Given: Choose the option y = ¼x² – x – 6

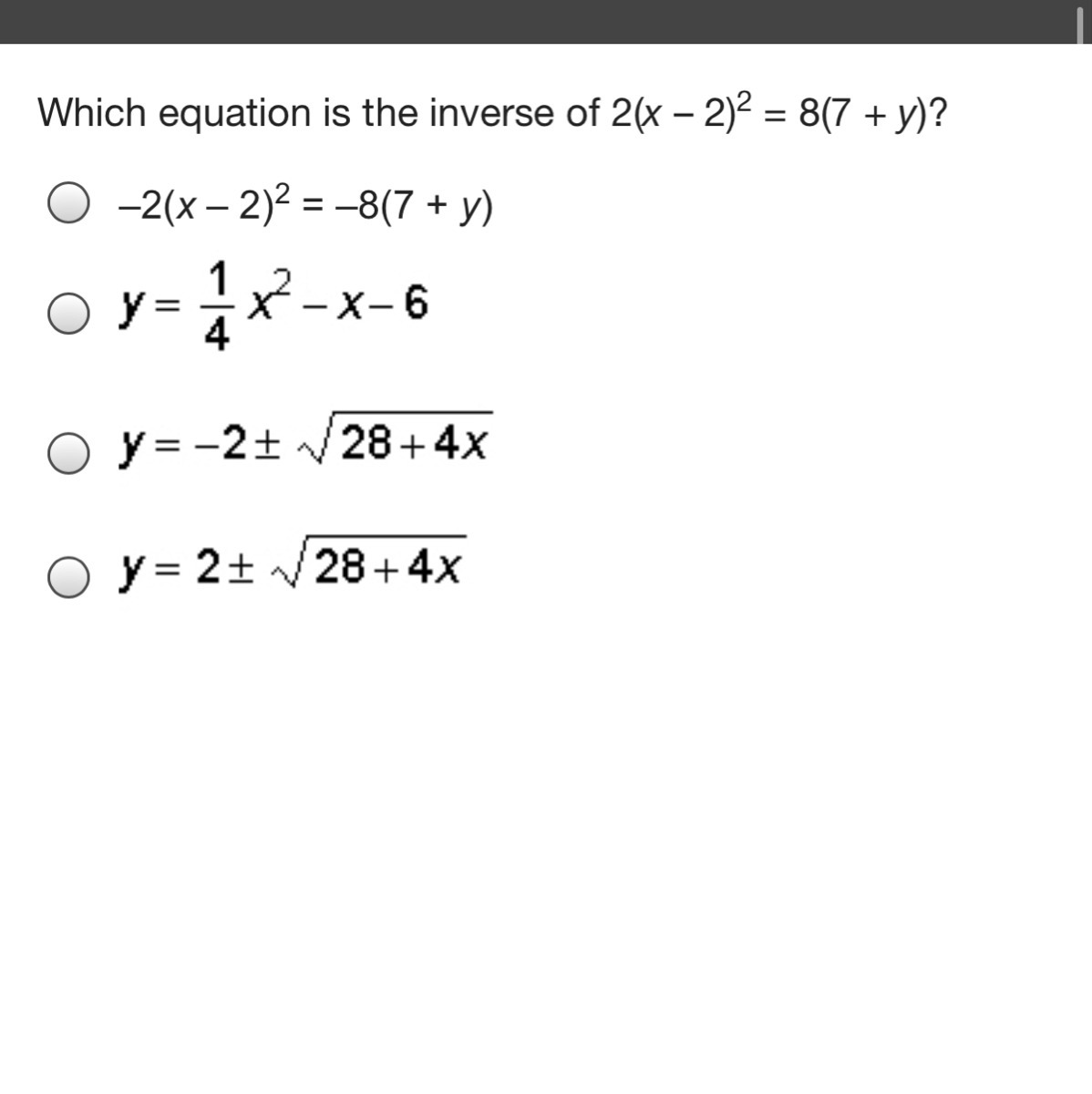Looking at the screenshot, I should tap(69, 313).
